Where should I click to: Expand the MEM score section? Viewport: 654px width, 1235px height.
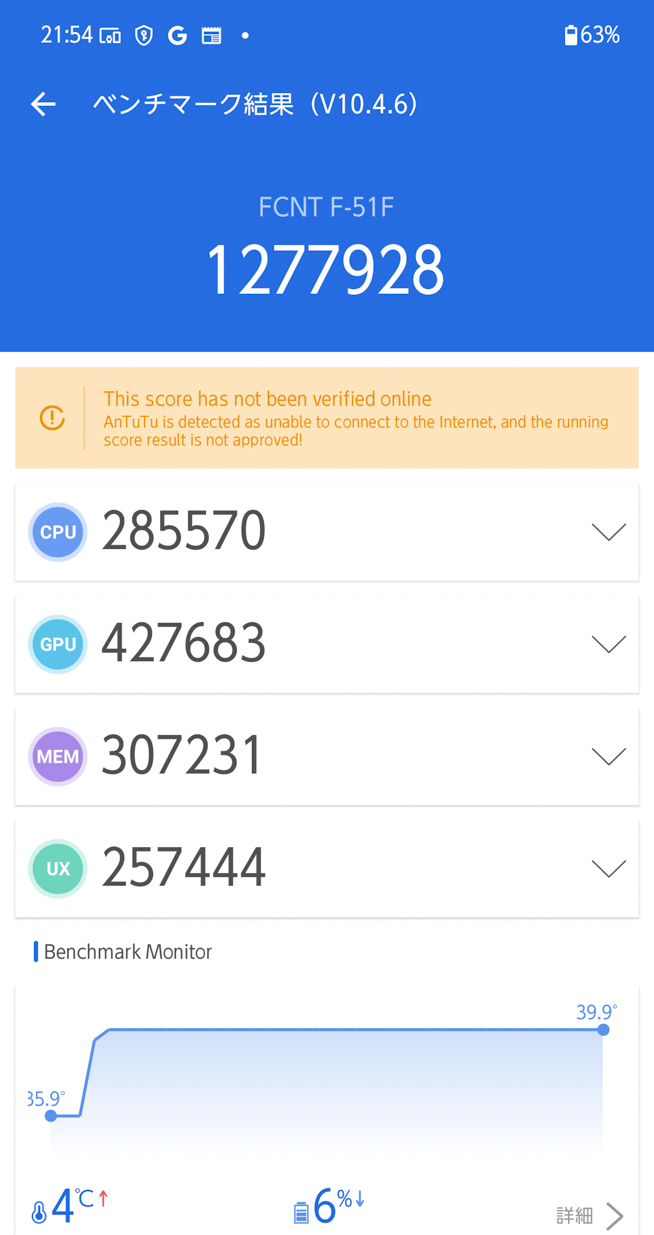point(608,756)
